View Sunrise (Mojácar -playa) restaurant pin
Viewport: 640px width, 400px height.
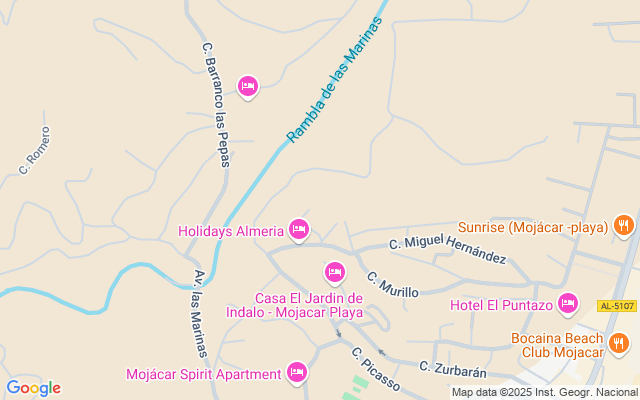pos(624,225)
